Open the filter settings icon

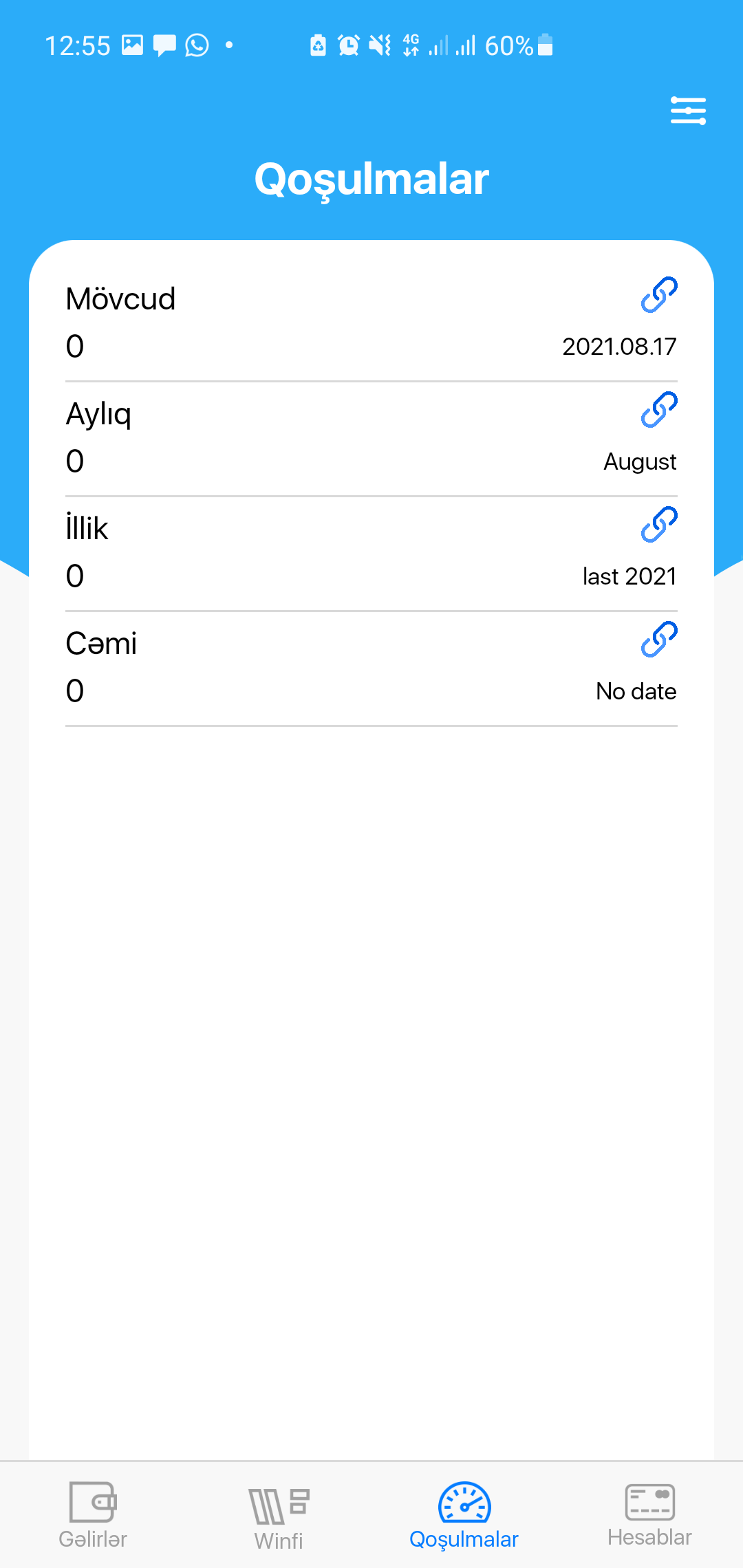pos(688,111)
